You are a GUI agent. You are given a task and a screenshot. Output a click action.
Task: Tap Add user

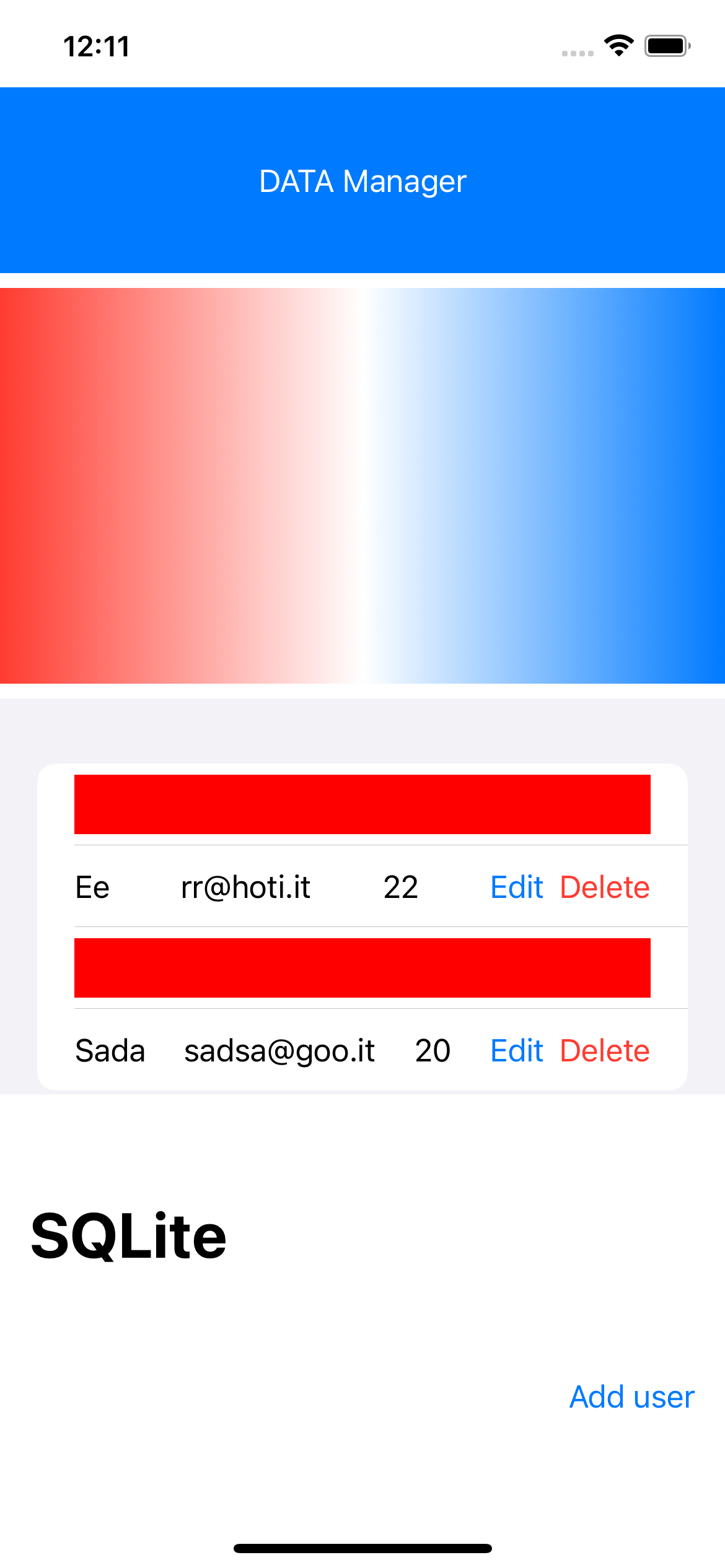click(x=631, y=1397)
